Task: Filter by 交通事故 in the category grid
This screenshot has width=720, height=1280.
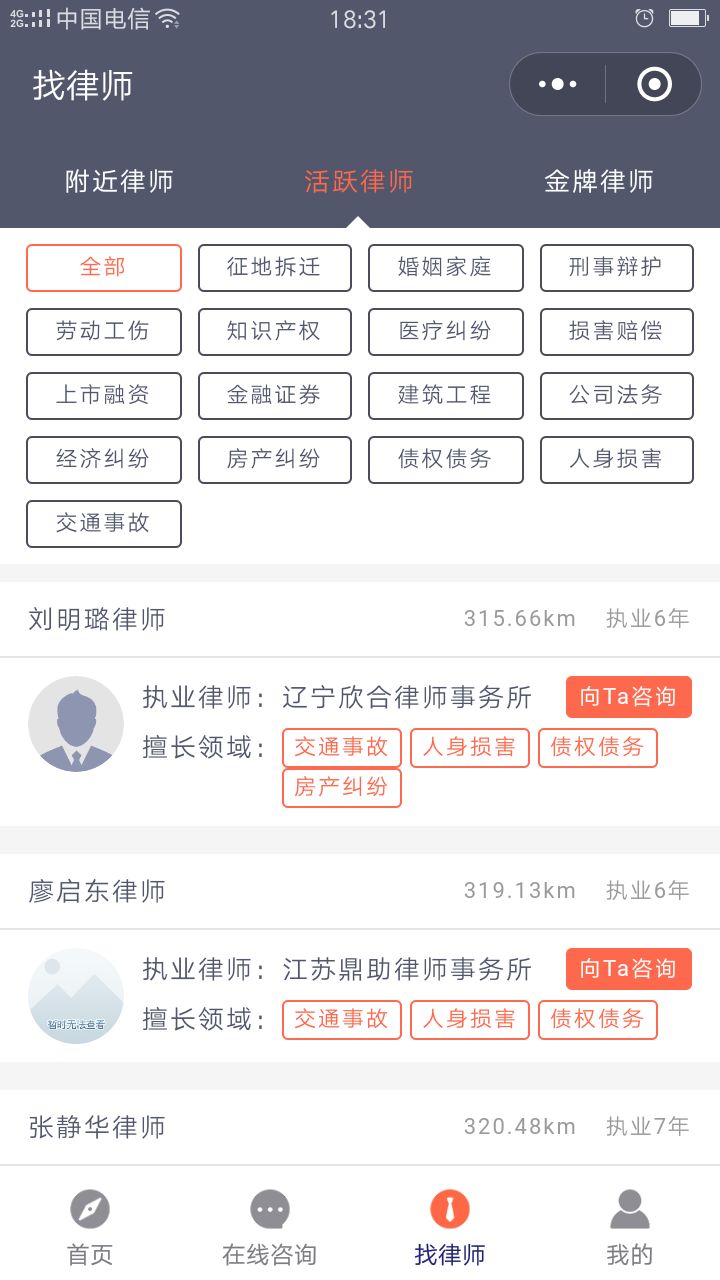Action: pos(104,524)
